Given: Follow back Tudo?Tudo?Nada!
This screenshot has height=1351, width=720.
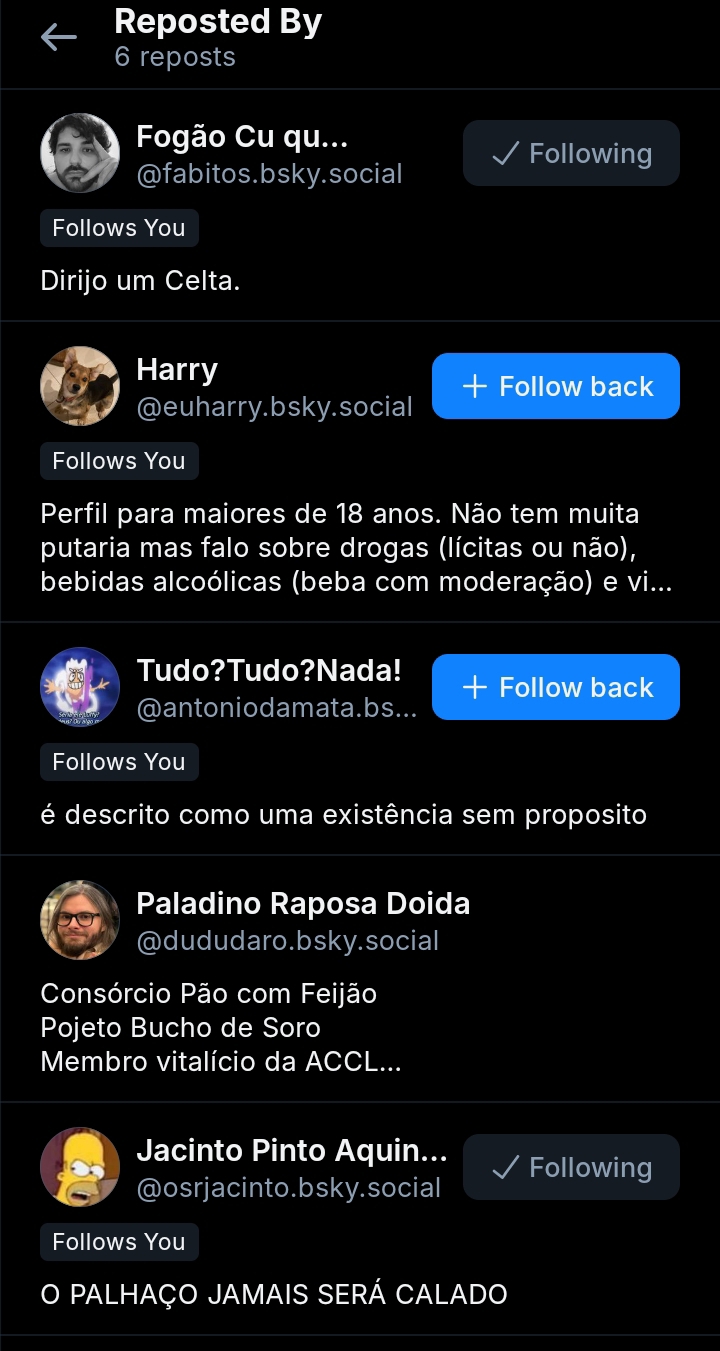Looking at the screenshot, I should pos(556,687).
